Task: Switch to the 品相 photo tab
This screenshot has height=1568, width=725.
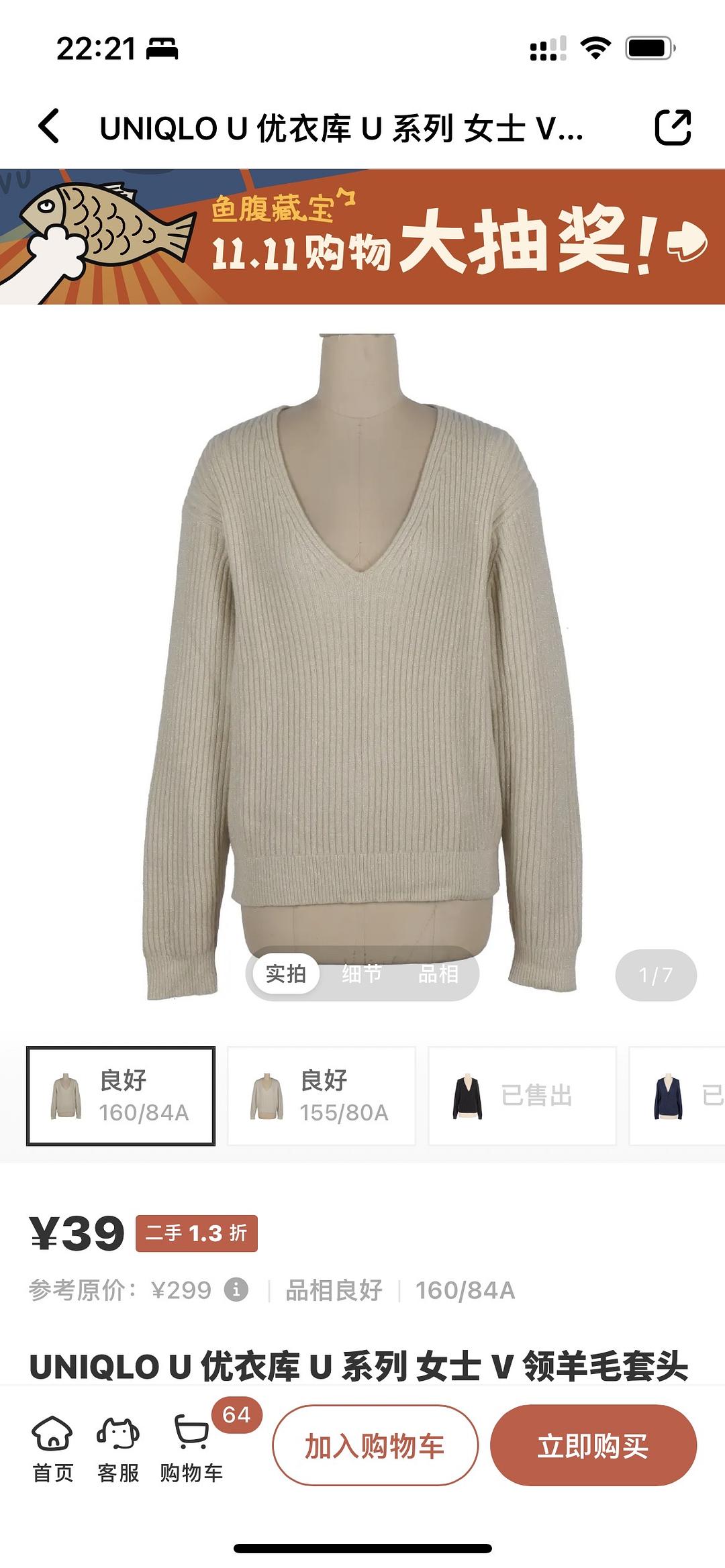Action: [438, 974]
